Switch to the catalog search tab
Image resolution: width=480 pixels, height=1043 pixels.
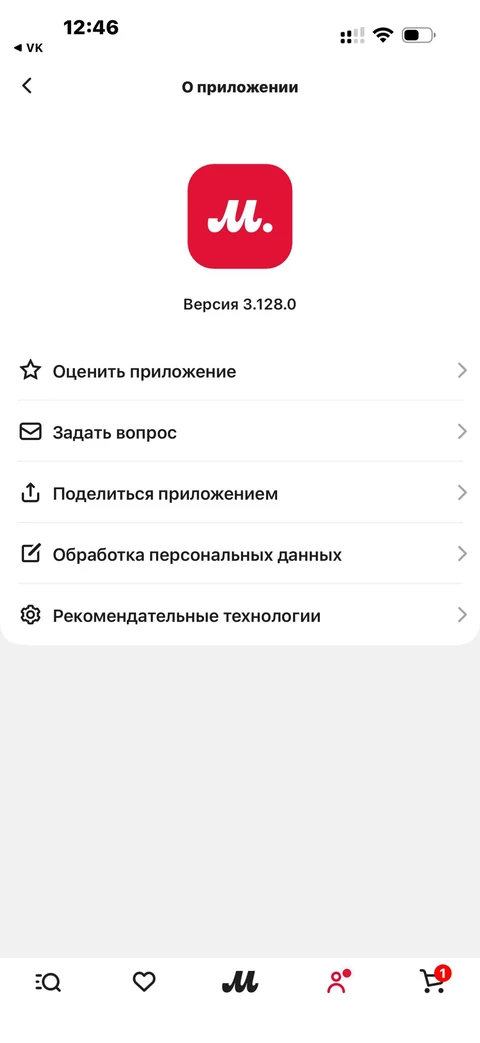(48, 982)
